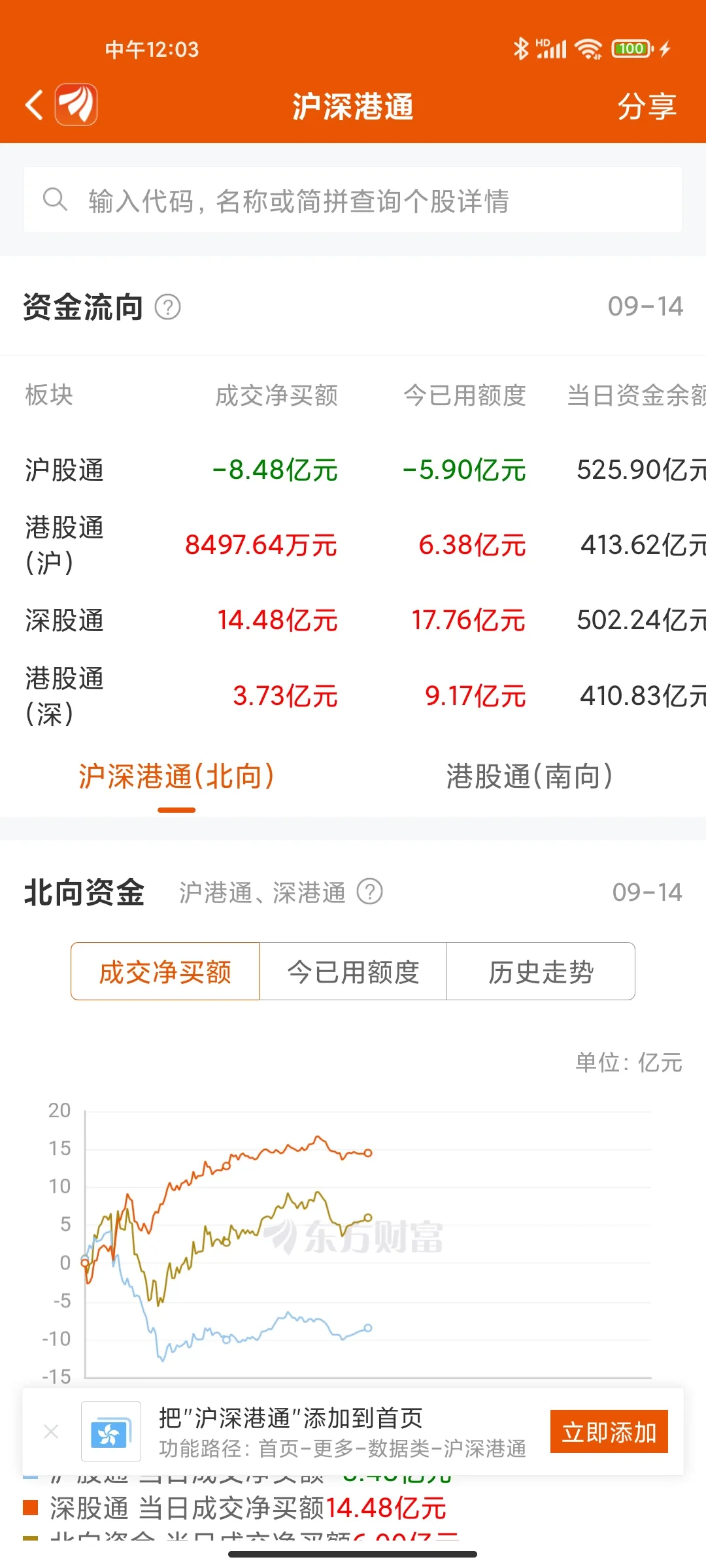Open the stock code search box
This screenshot has width=706, height=1568.
pyautogui.click(x=353, y=200)
